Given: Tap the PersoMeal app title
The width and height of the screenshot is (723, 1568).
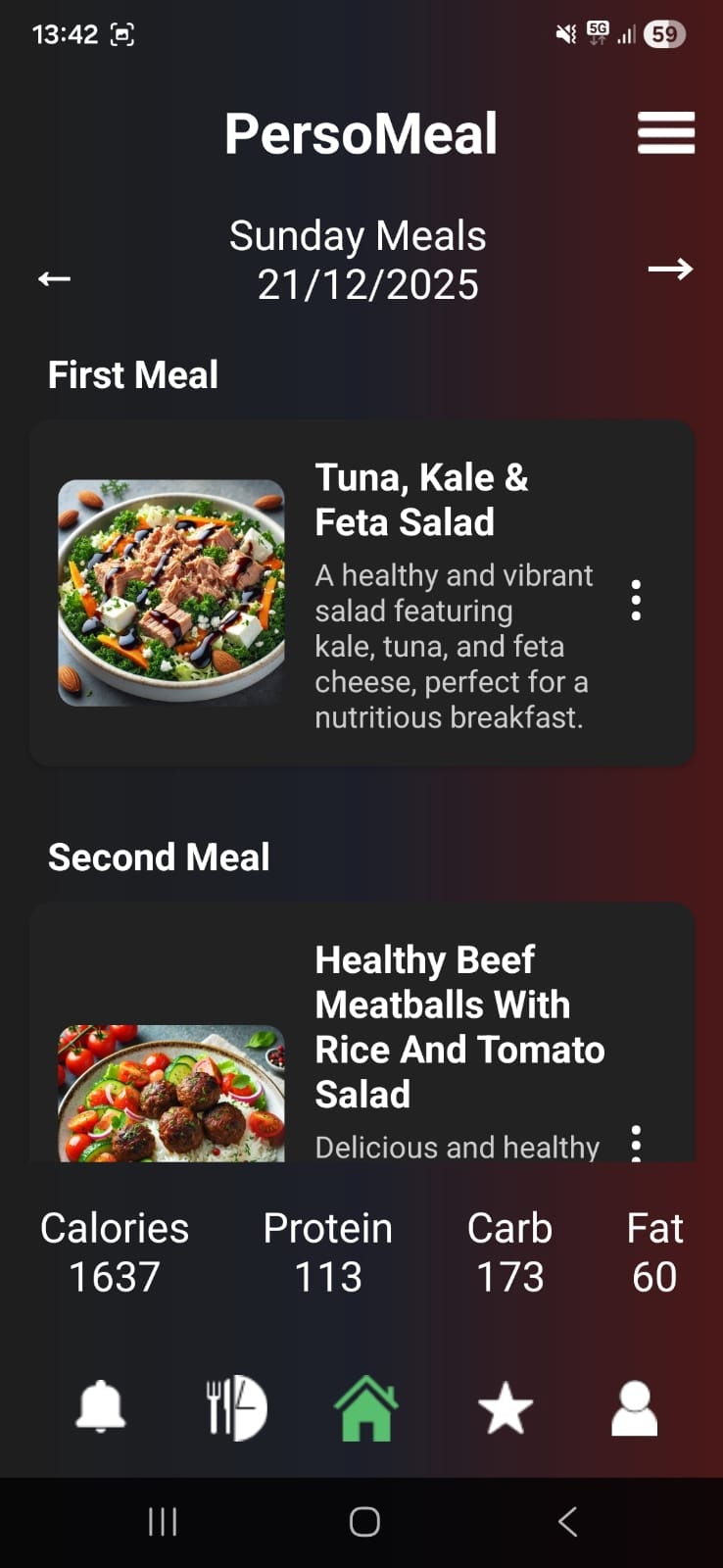Looking at the screenshot, I should pyautogui.click(x=361, y=133).
